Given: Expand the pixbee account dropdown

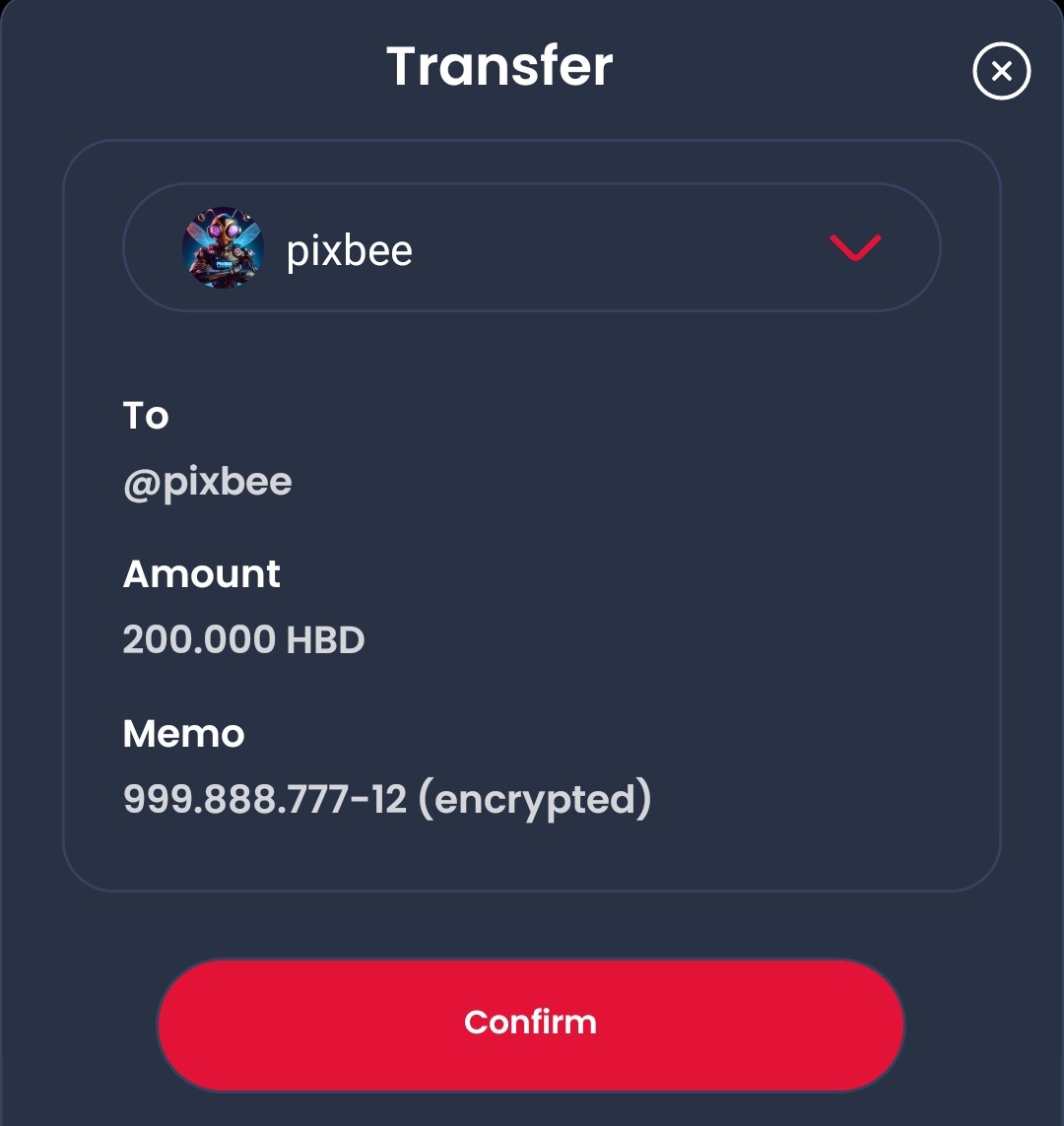Looking at the screenshot, I should click(x=854, y=248).
